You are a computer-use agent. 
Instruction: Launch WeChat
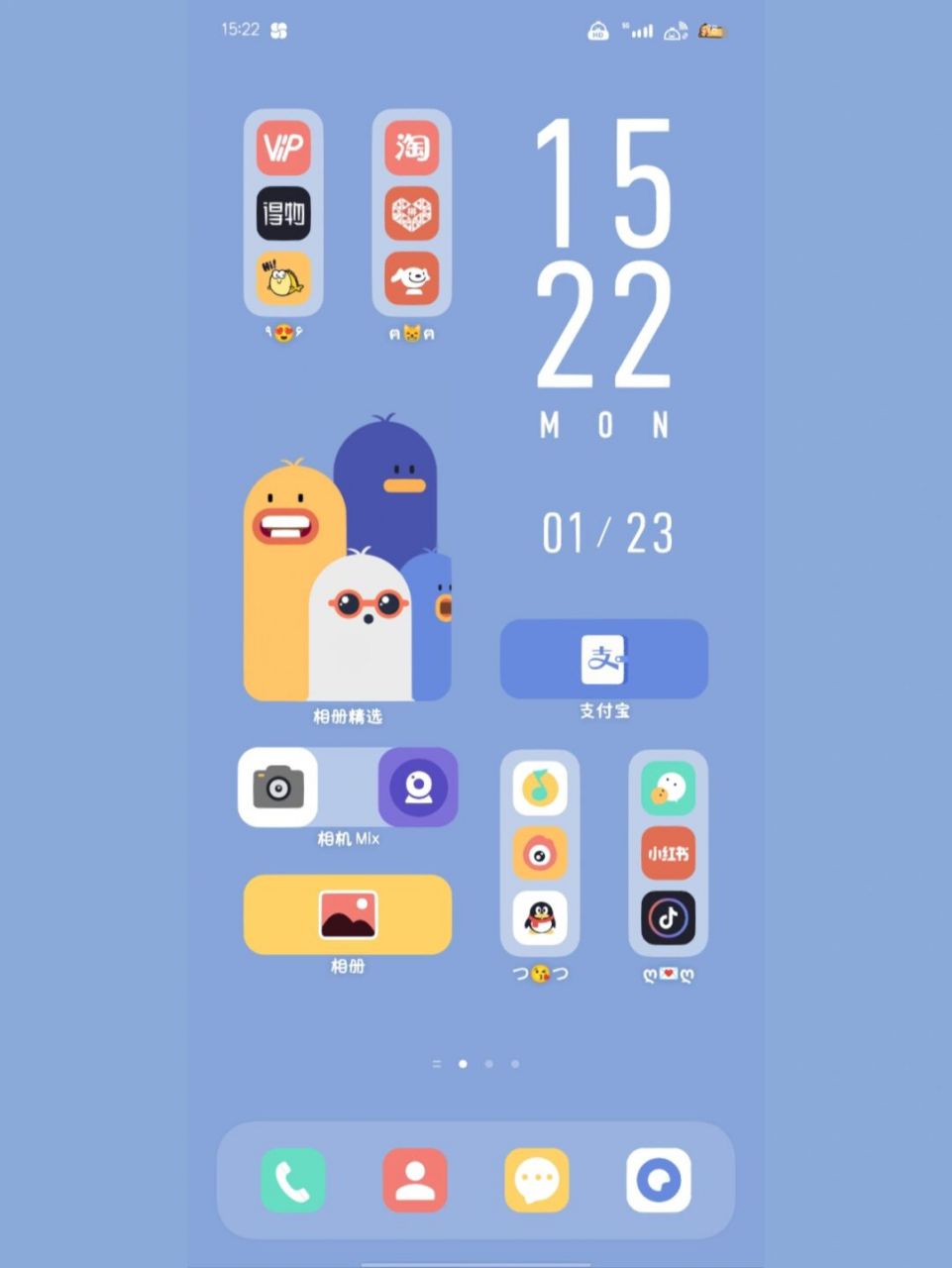(668, 789)
